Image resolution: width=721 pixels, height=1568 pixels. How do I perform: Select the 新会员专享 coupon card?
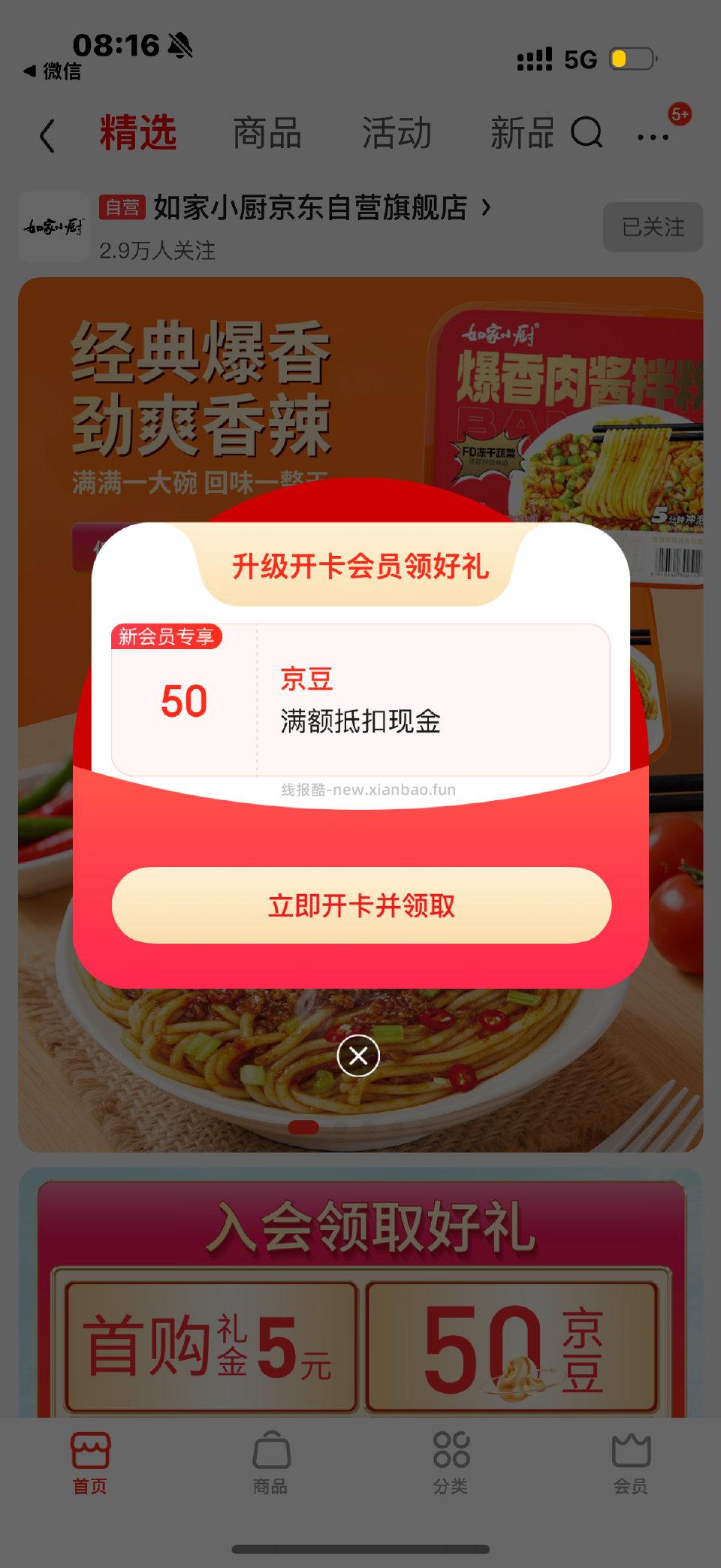360,699
